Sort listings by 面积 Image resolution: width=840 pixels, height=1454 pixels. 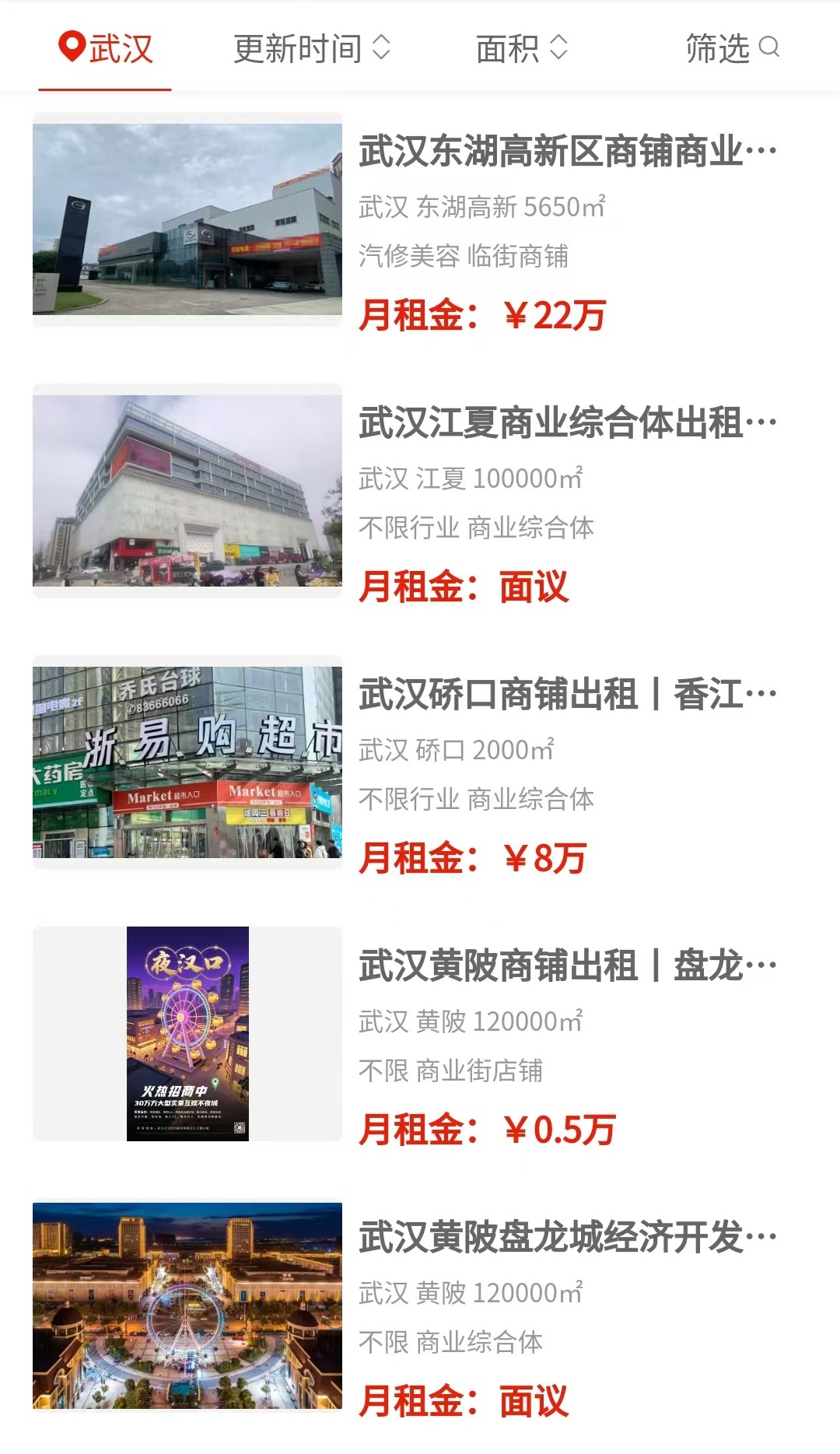(x=522, y=48)
